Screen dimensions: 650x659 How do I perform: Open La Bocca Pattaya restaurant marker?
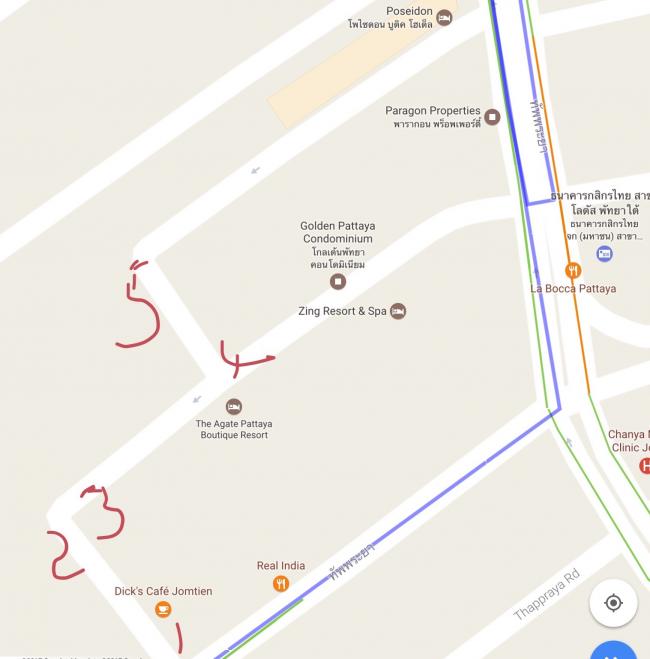573,270
